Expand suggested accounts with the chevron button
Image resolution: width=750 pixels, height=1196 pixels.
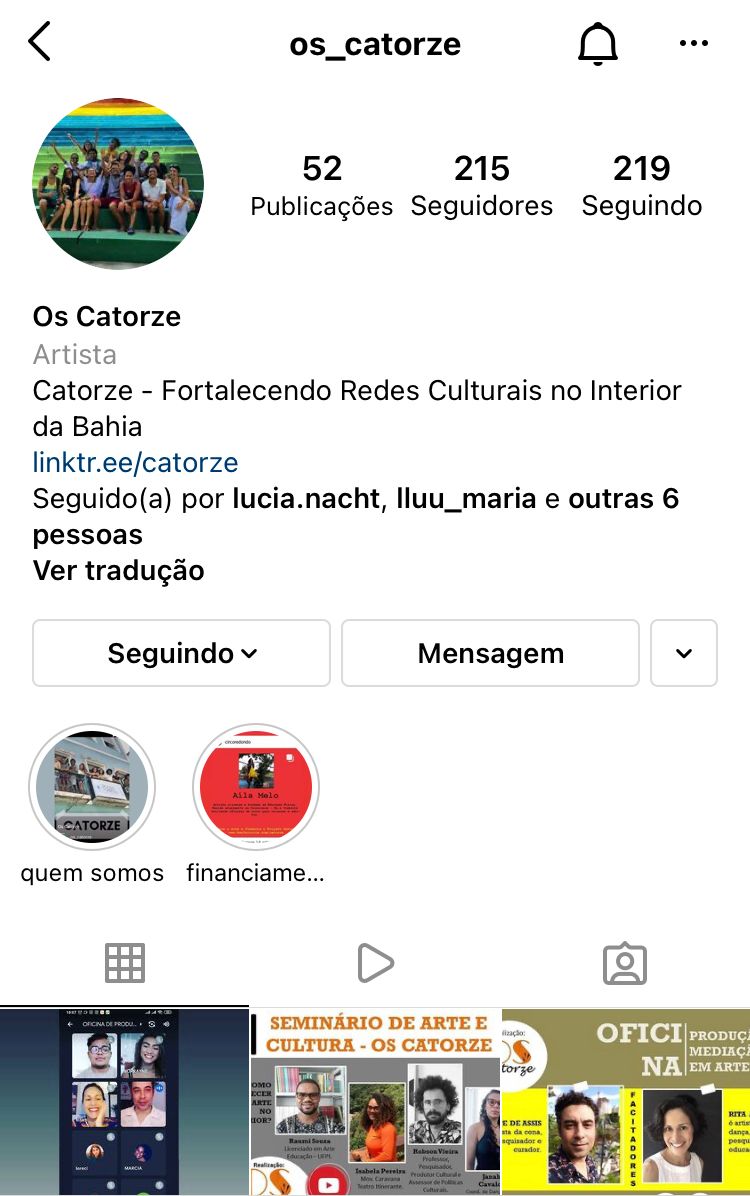(684, 653)
